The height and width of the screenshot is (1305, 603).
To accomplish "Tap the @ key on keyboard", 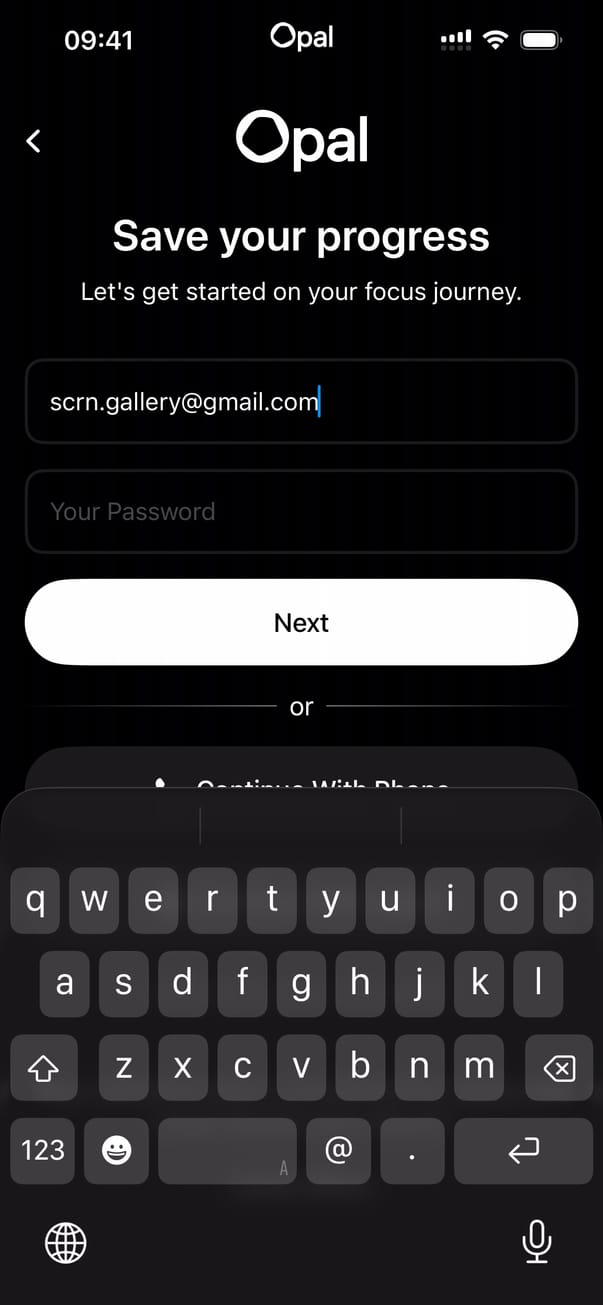I will tap(338, 1150).
